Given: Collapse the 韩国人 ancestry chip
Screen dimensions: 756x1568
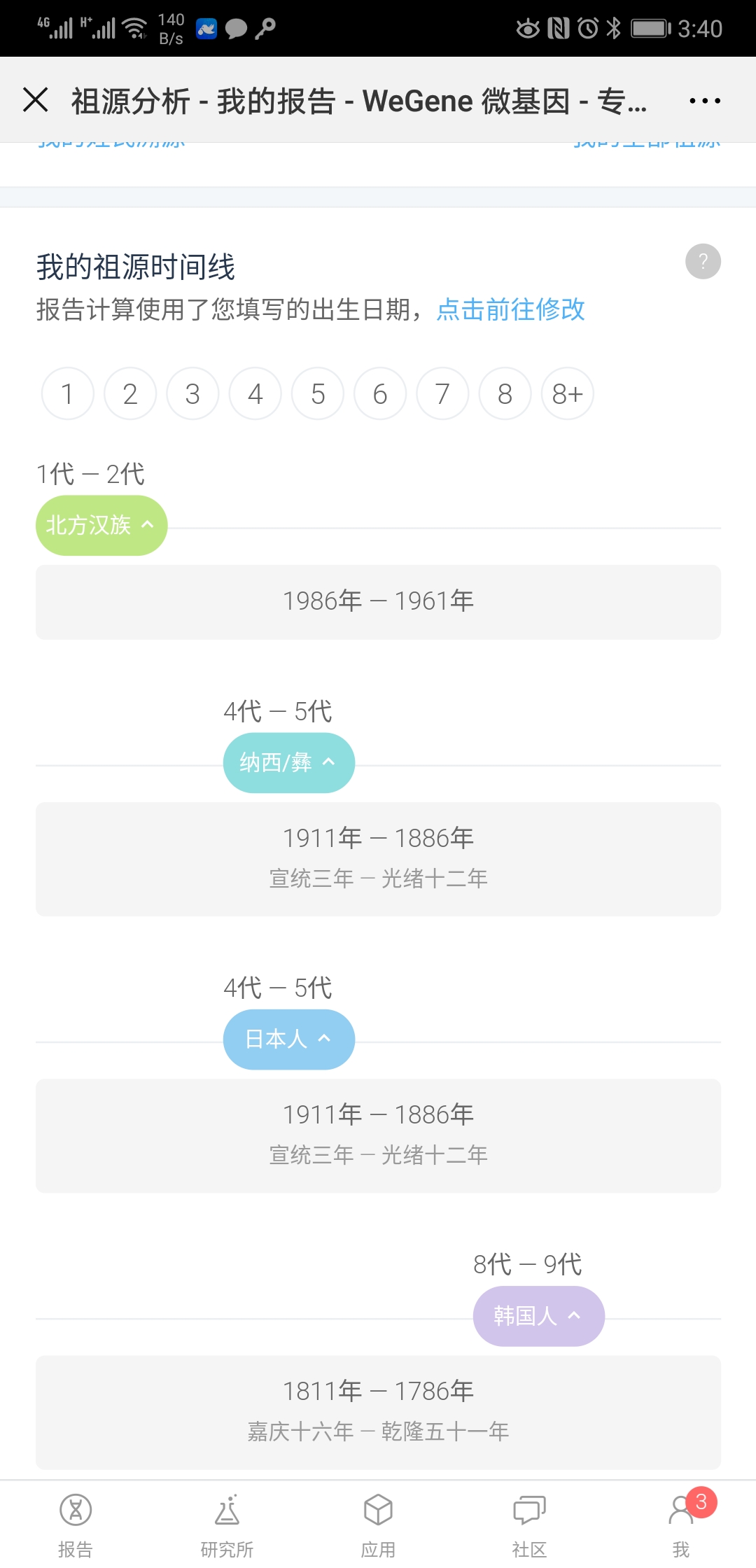Looking at the screenshot, I should pyautogui.click(x=539, y=1315).
